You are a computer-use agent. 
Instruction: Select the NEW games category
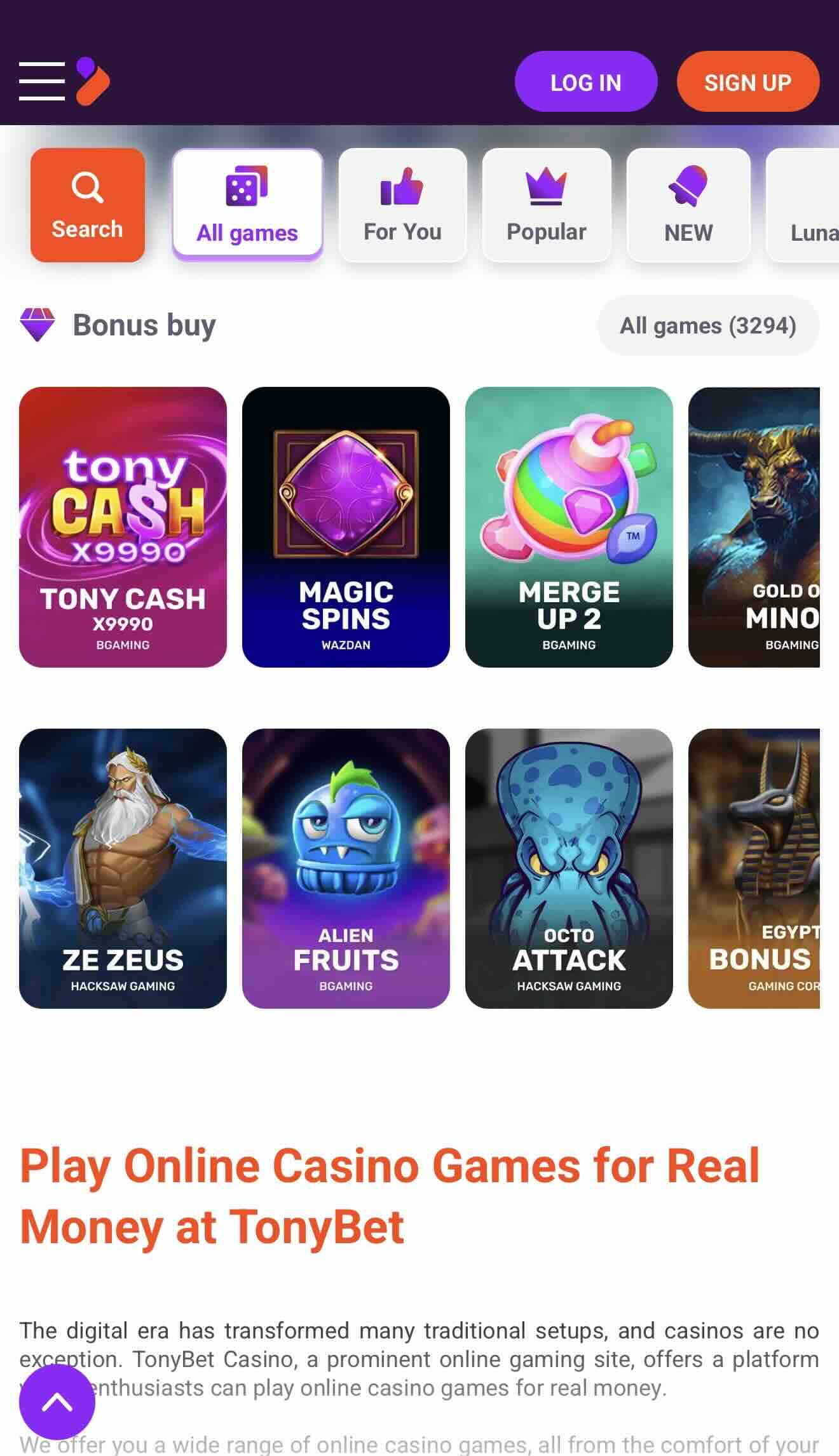[x=688, y=205]
